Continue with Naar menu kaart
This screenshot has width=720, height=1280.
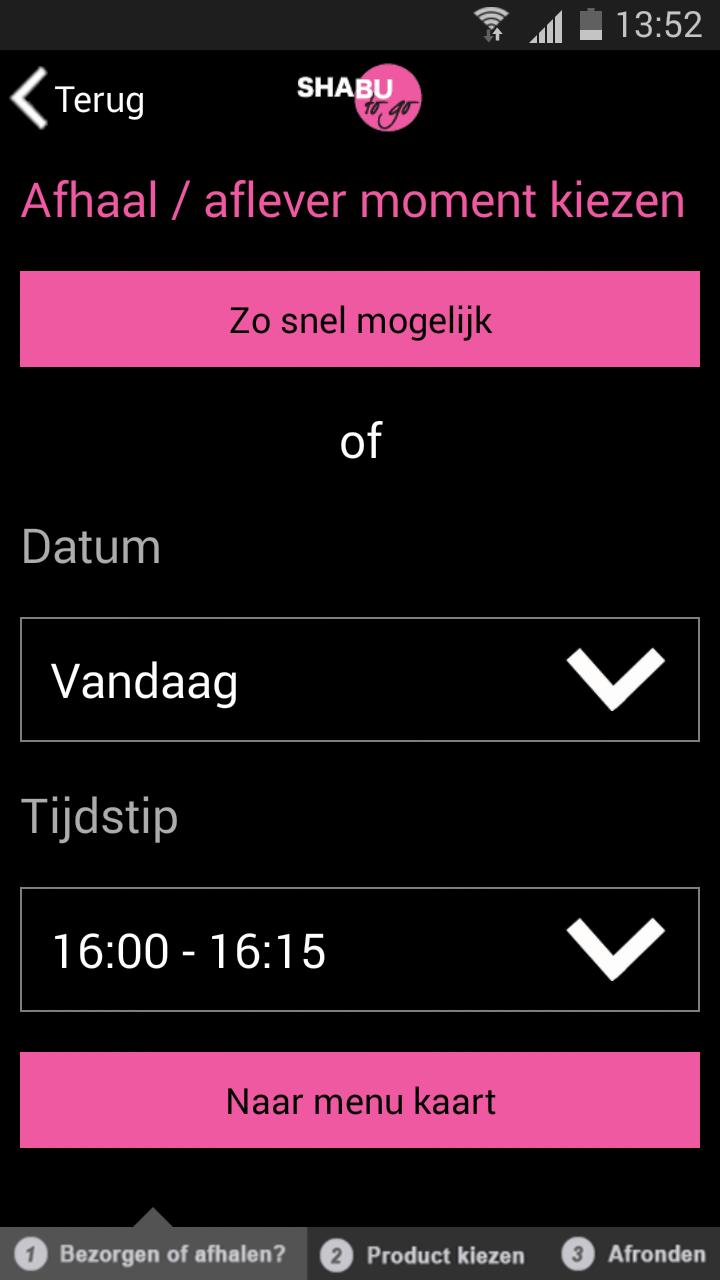tap(360, 1100)
